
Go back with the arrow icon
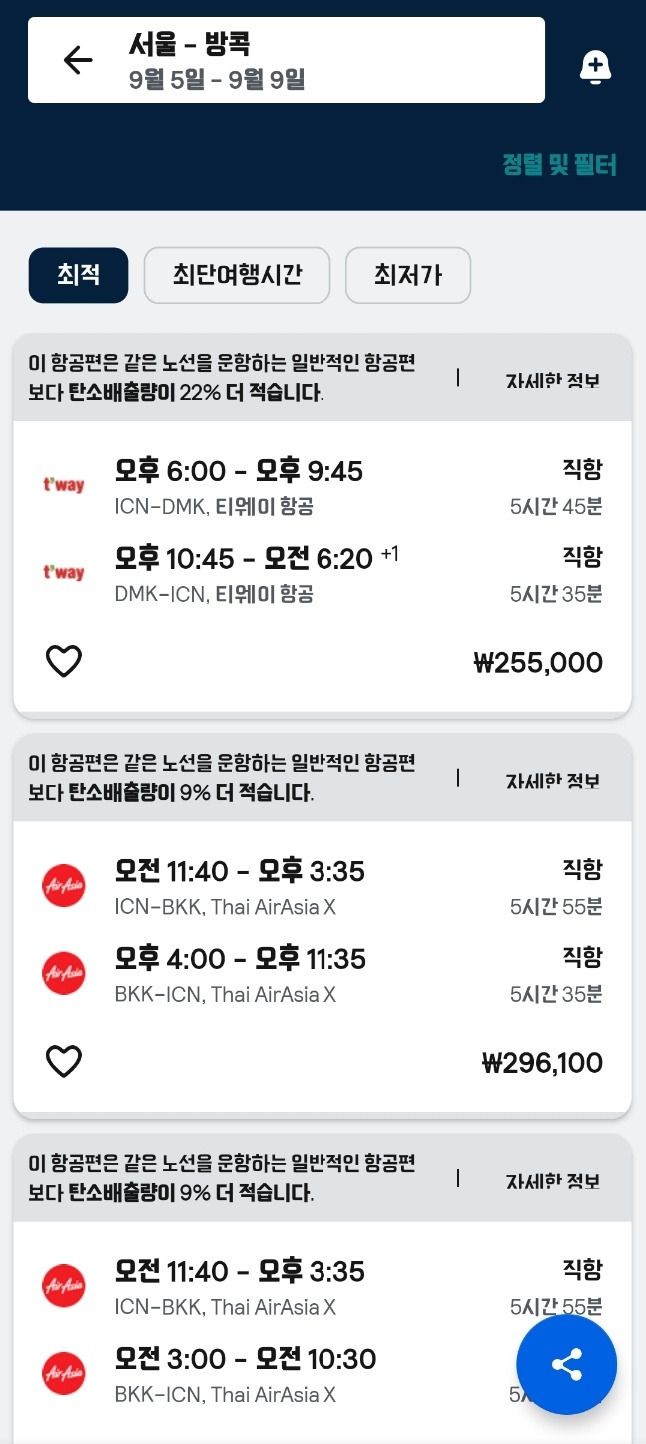(x=78, y=60)
